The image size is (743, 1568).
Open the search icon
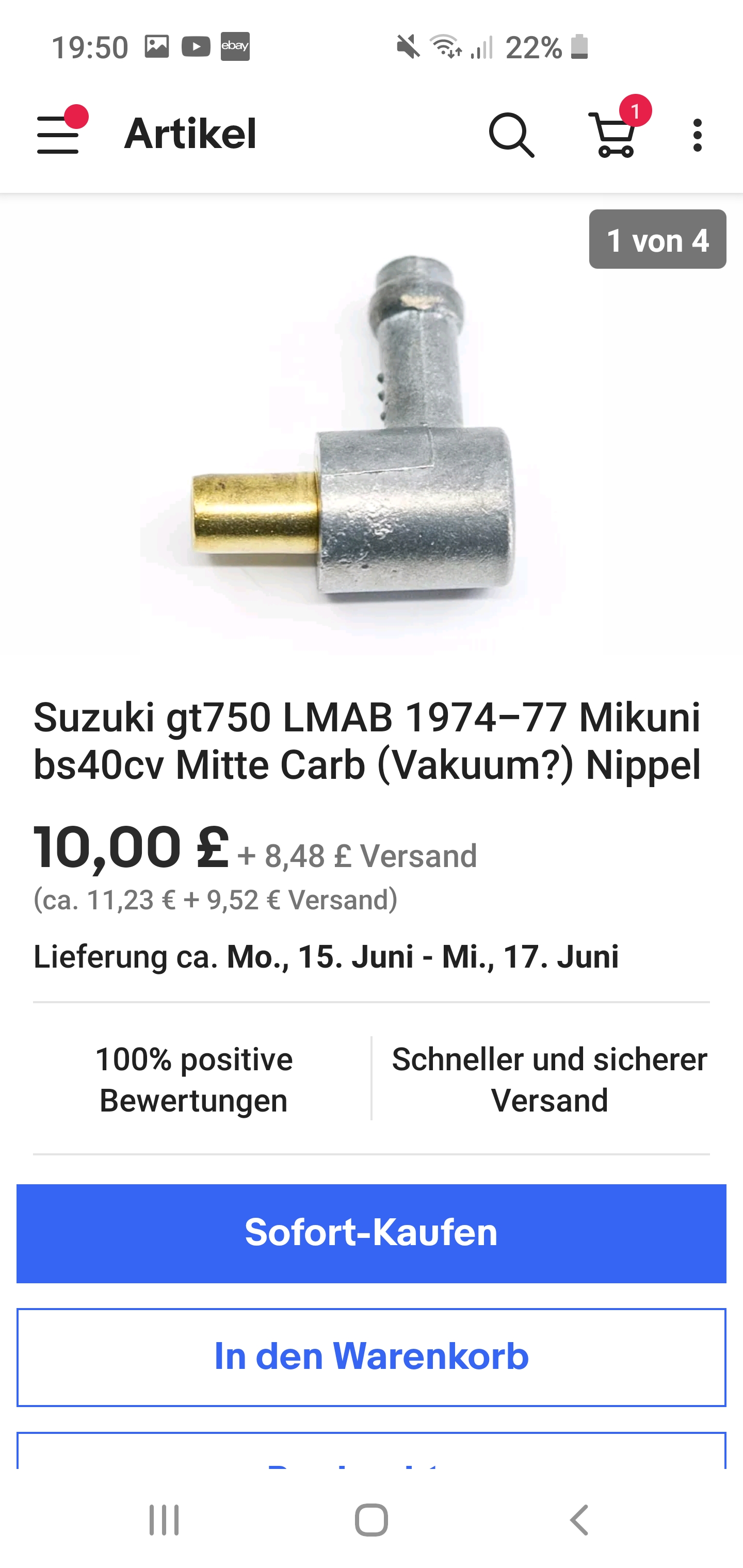pos(511,135)
